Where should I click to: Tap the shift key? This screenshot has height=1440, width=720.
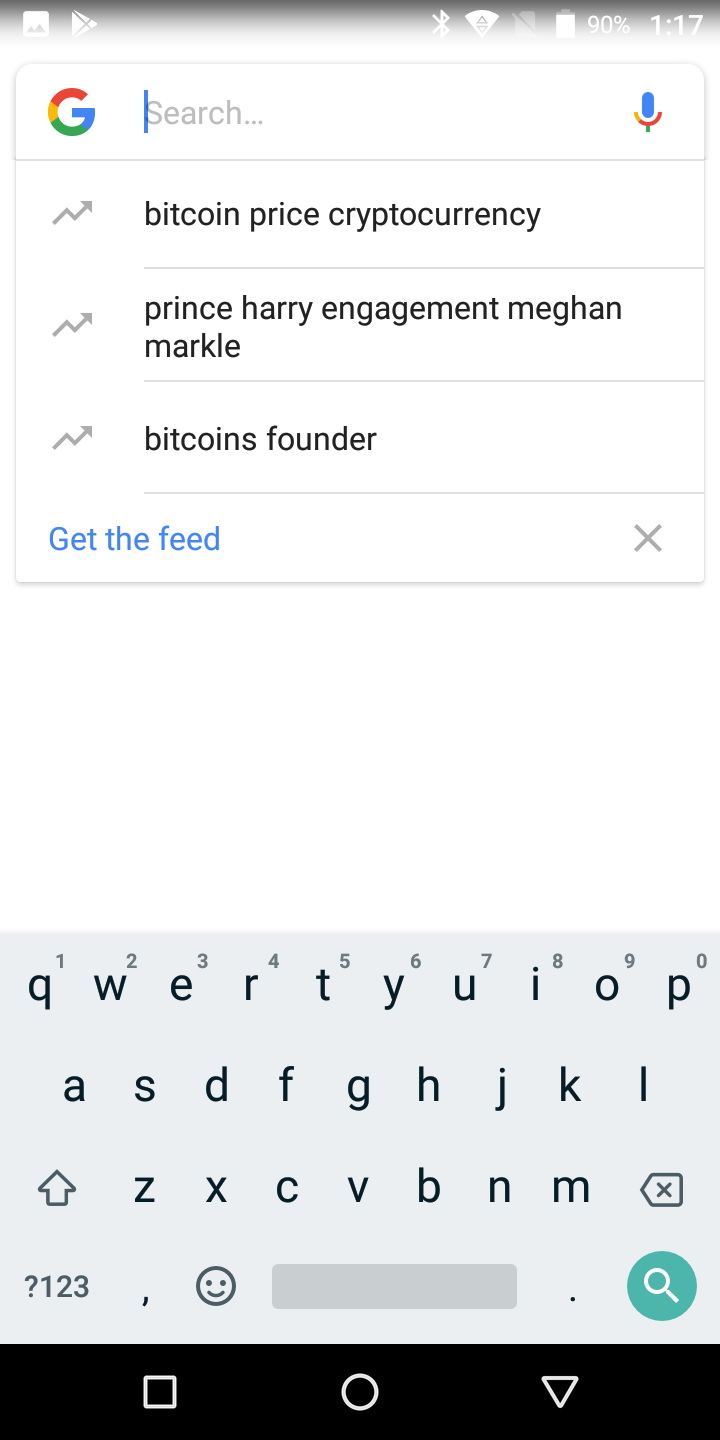tap(57, 1189)
